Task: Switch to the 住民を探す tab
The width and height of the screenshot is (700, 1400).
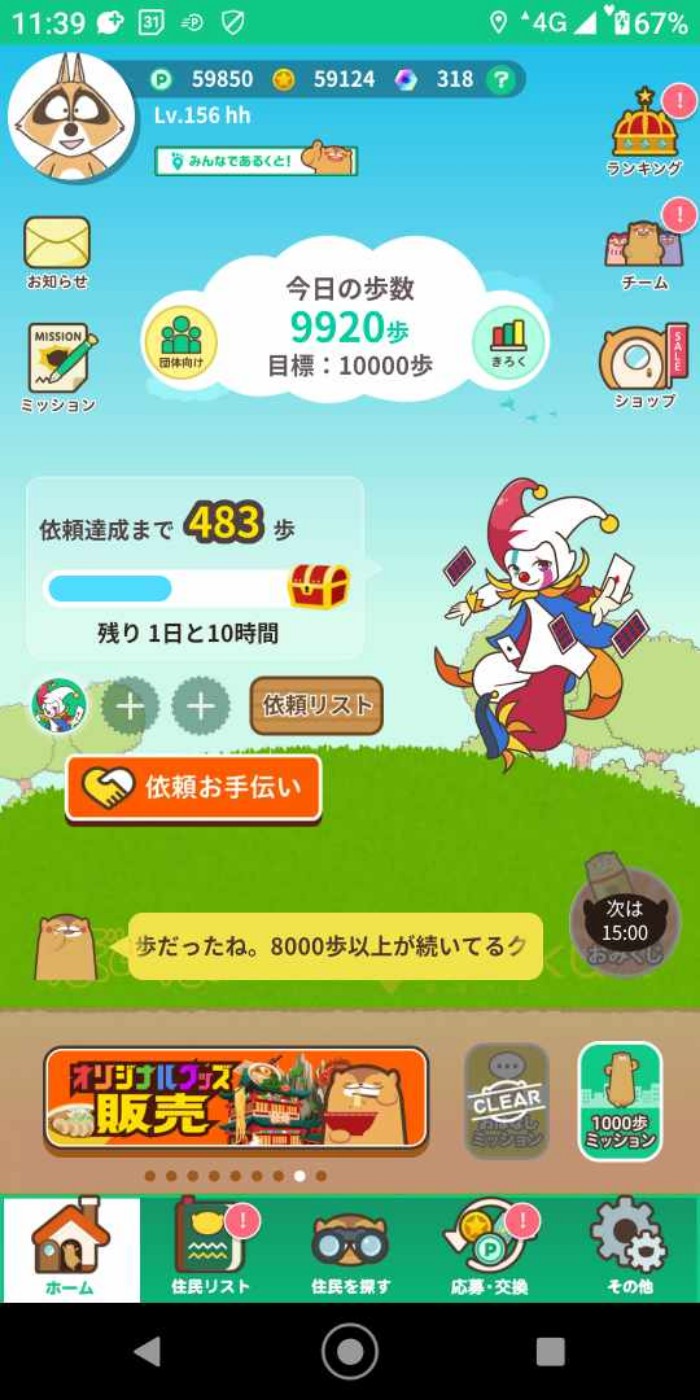Action: click(x=350, y=1250)
